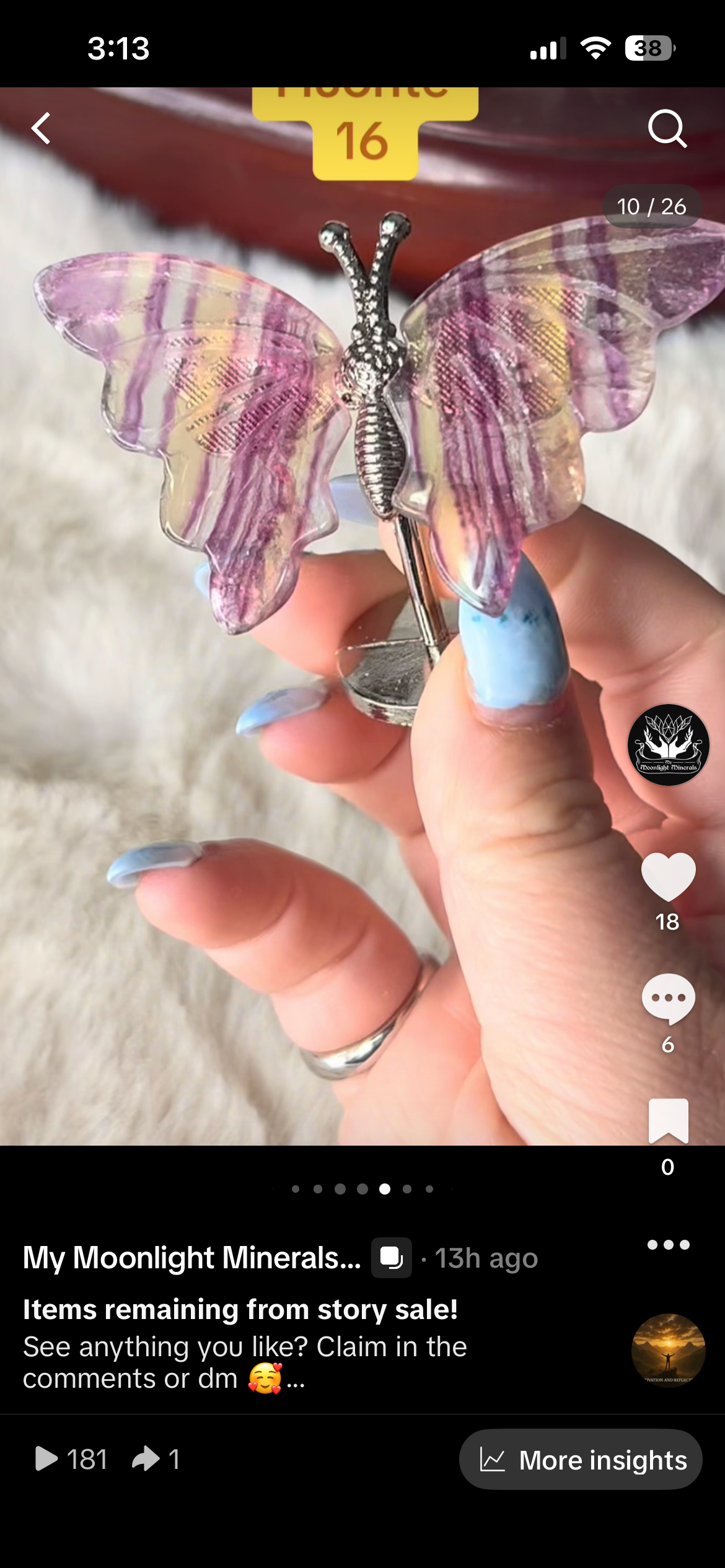
Task: Open the three-dot more options menu
Action: [x=668, y=1245]
